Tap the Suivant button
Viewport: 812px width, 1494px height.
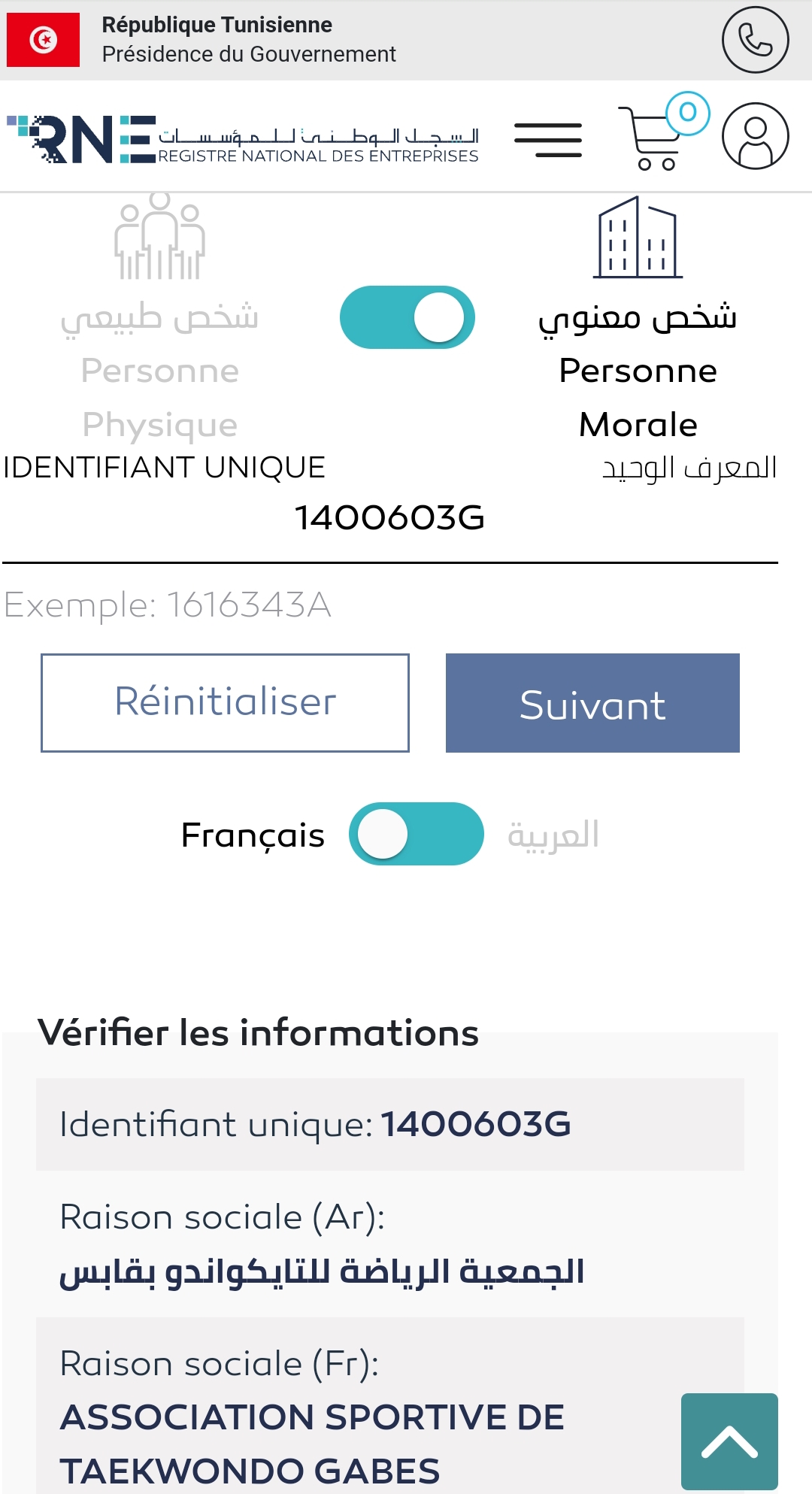[x=592, y=703]
